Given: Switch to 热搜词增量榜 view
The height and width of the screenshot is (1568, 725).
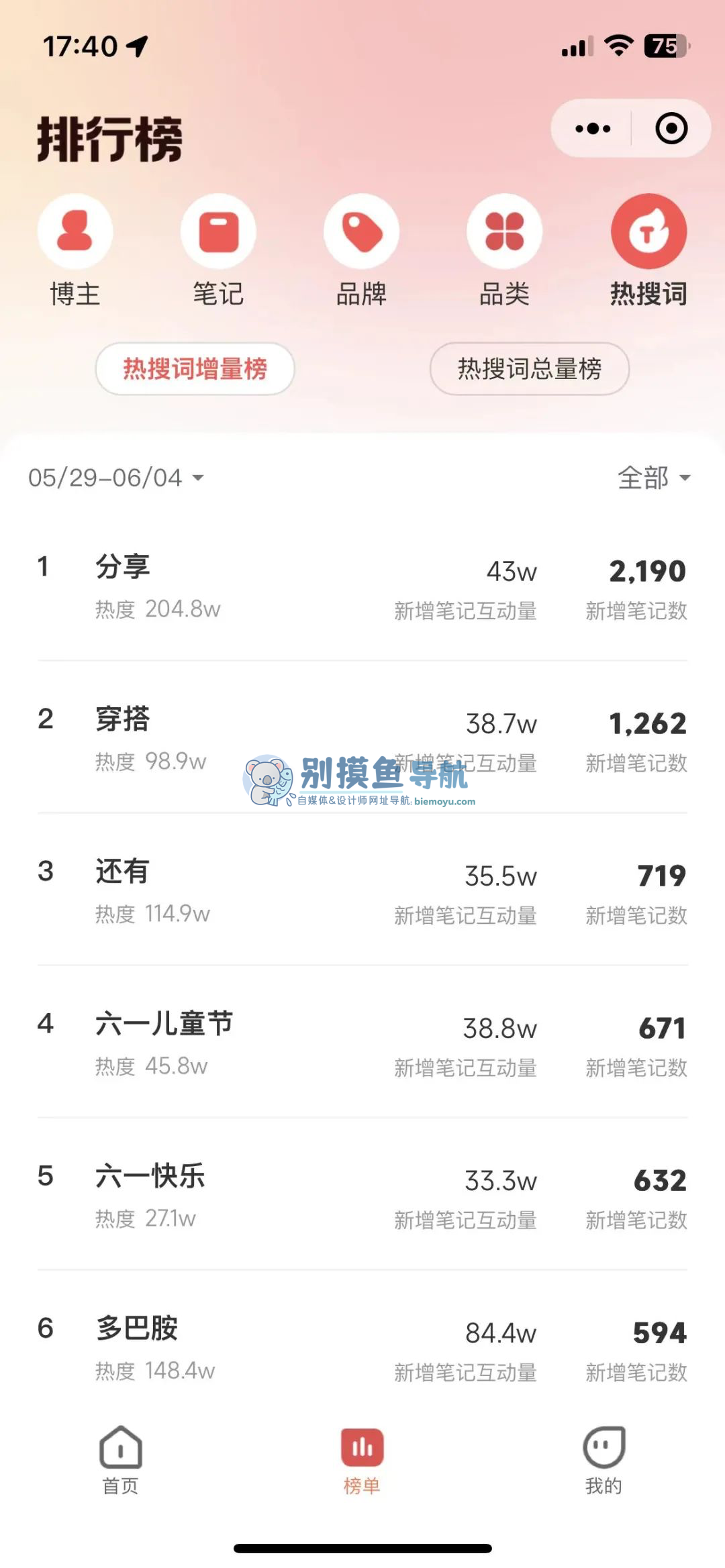Looking at the screenshot, I should (194, 368).
